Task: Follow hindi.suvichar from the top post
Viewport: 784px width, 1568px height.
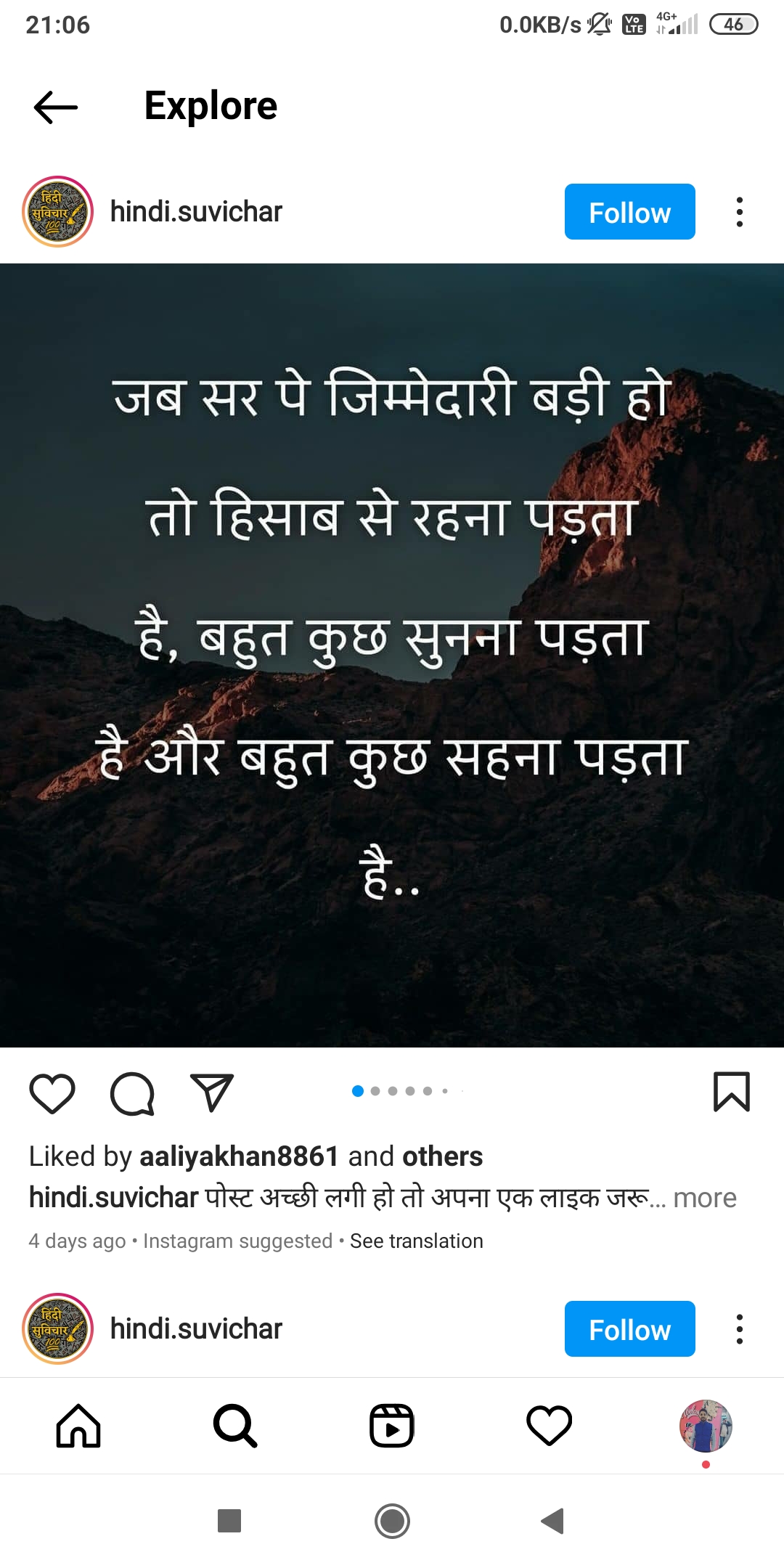Action: pyautogui.click(x=629, y=212)
